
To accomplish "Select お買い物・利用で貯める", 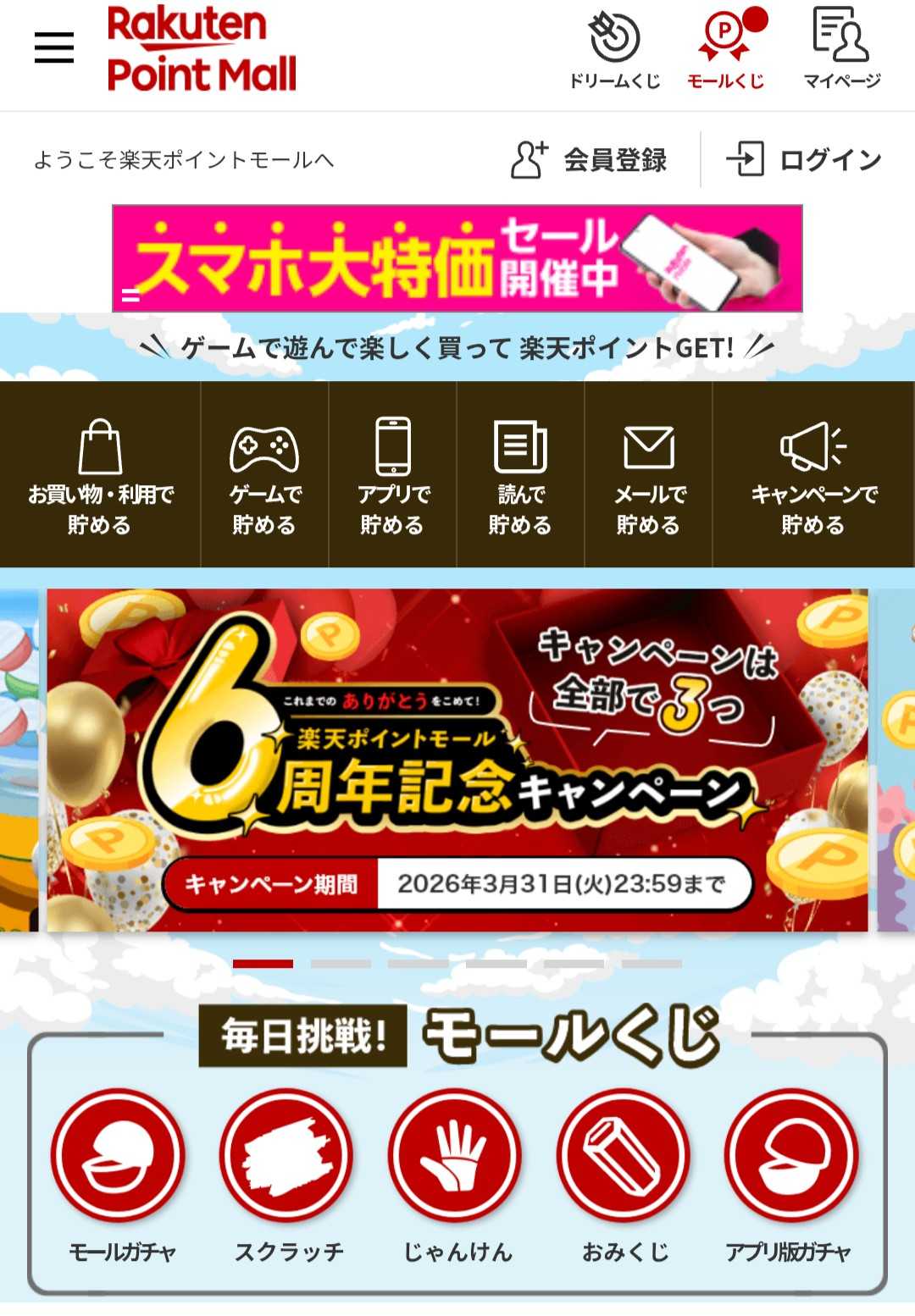I will [100, 474].
